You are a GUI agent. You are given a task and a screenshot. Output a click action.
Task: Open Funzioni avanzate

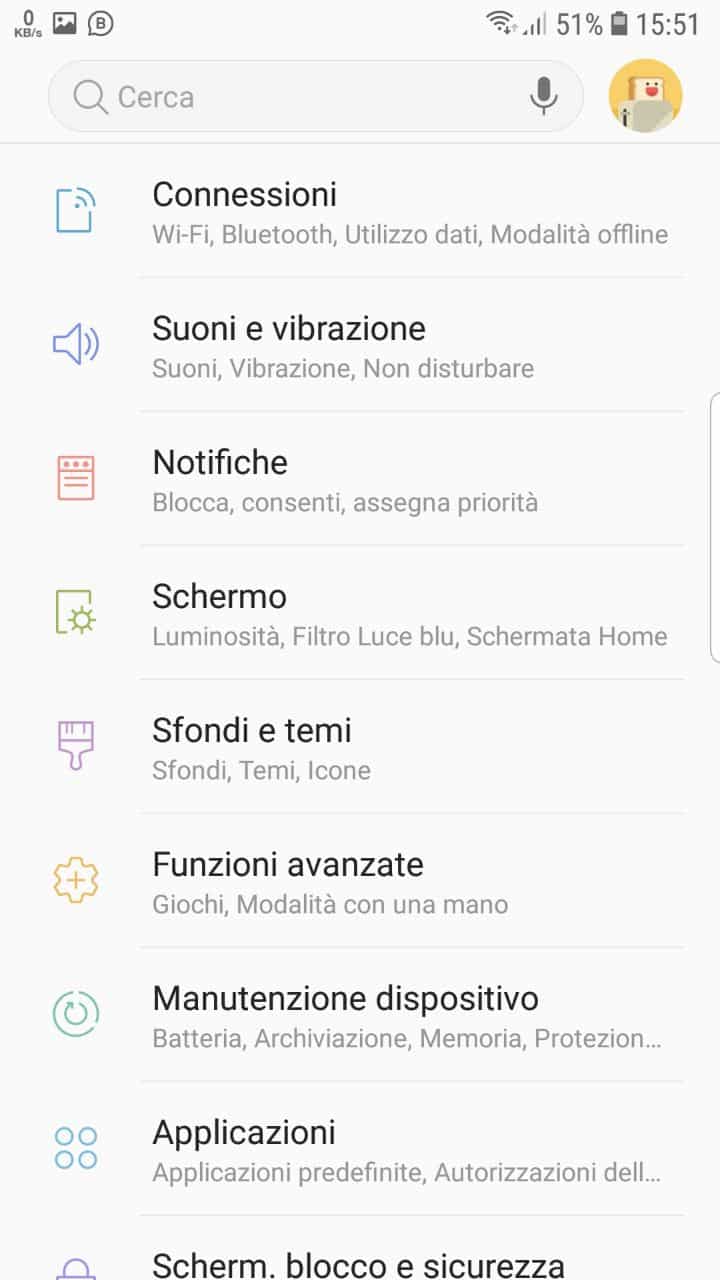[360, 881]
